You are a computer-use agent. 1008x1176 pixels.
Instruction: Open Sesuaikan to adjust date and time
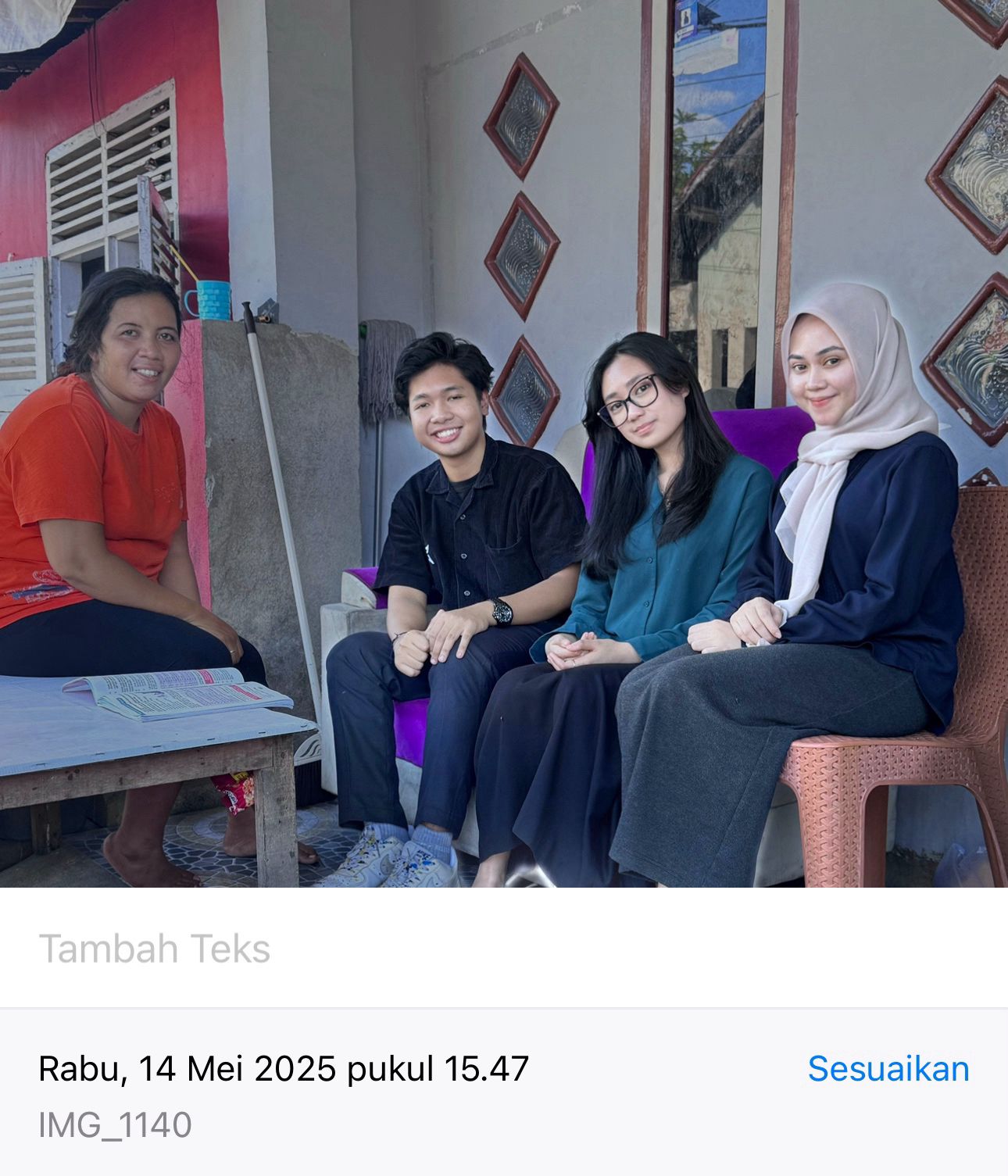click(888, 1068)
